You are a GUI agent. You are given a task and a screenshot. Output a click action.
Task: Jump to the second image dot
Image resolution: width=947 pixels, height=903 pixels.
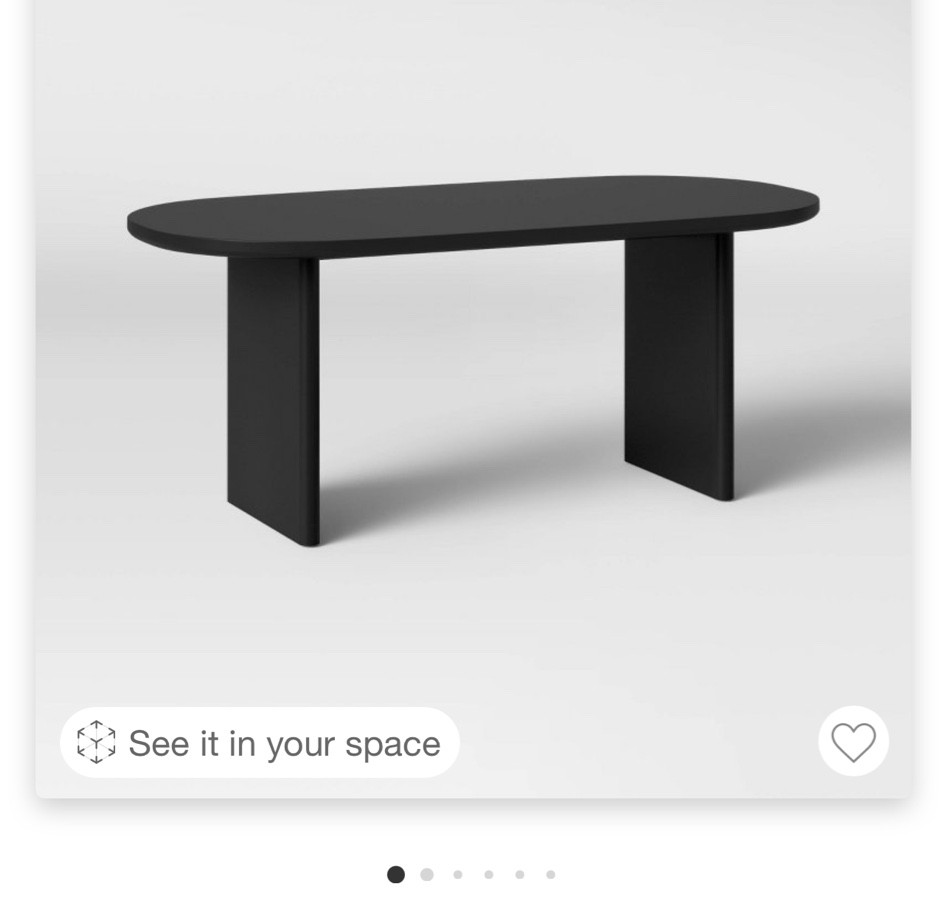point(427,875)
